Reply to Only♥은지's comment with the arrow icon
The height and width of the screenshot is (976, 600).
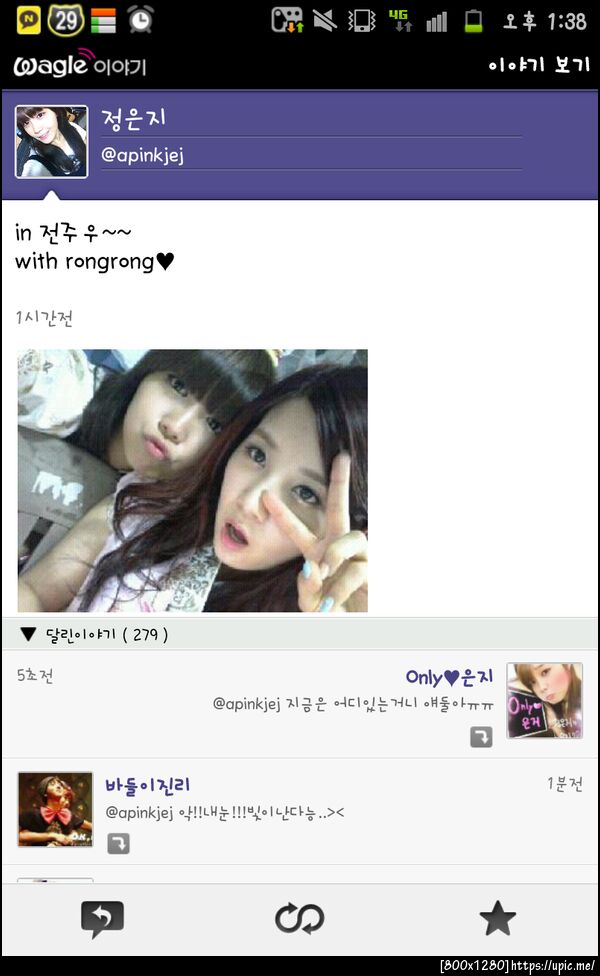pos(481,737)
